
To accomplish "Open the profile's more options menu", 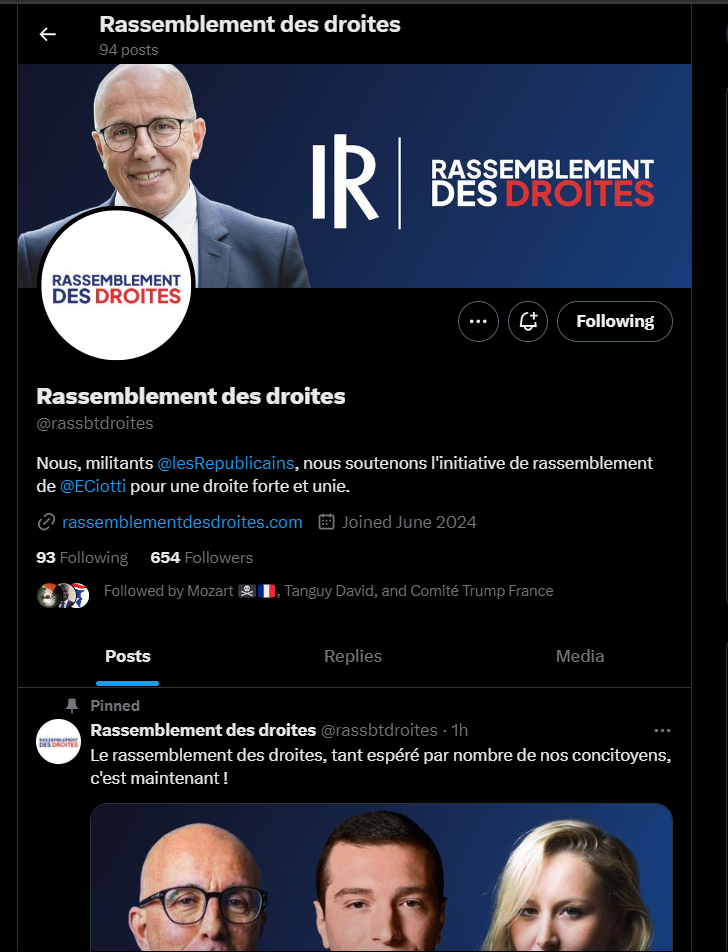I will click(x=478, y=321).
